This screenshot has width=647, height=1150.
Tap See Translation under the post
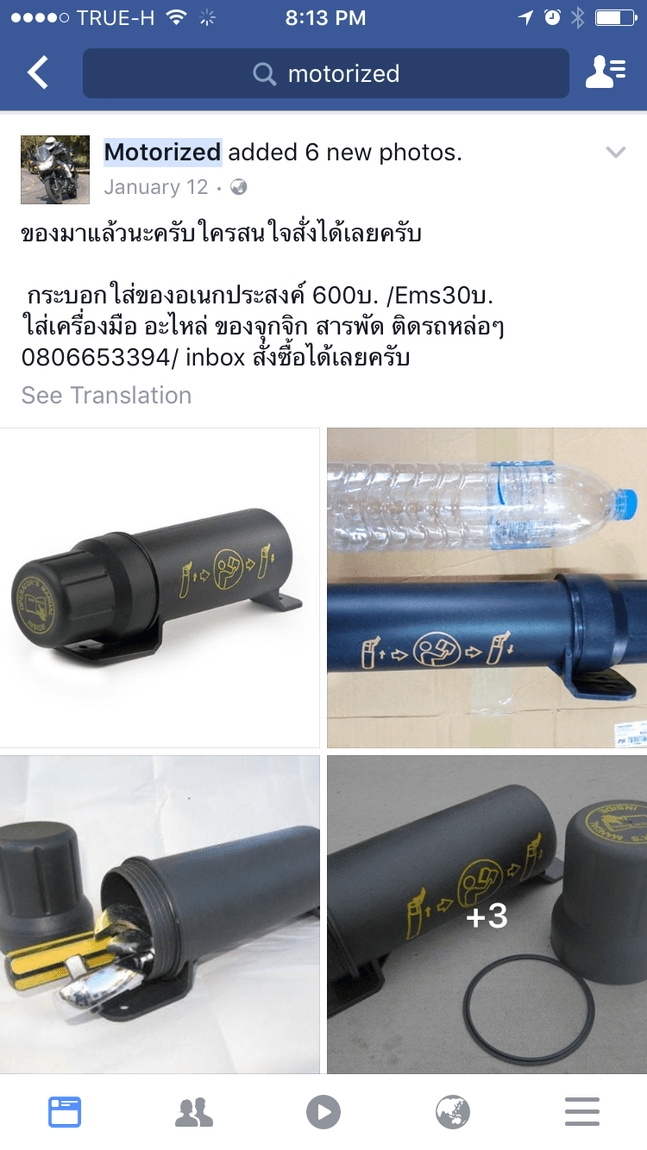(106, 395)
